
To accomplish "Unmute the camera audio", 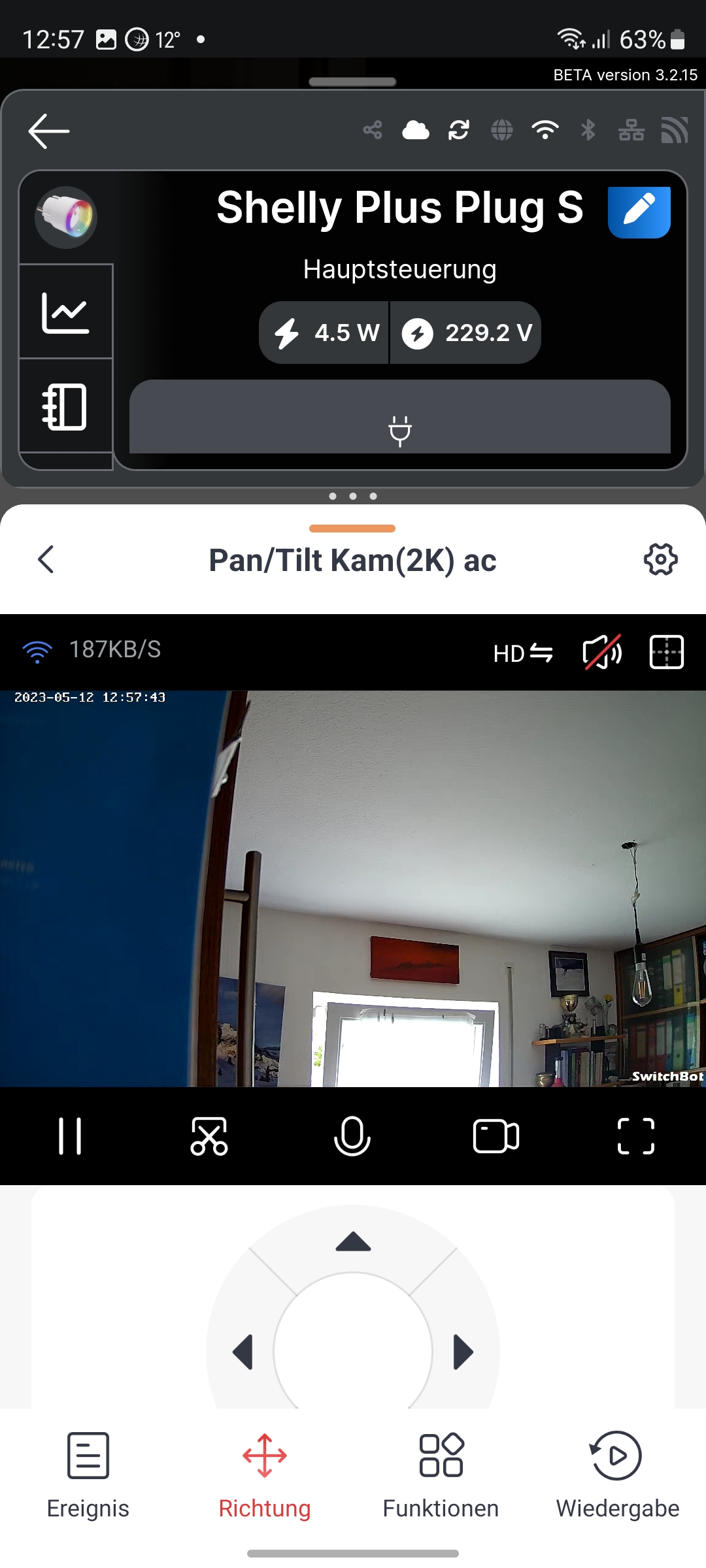I will (x=601, y=652).
